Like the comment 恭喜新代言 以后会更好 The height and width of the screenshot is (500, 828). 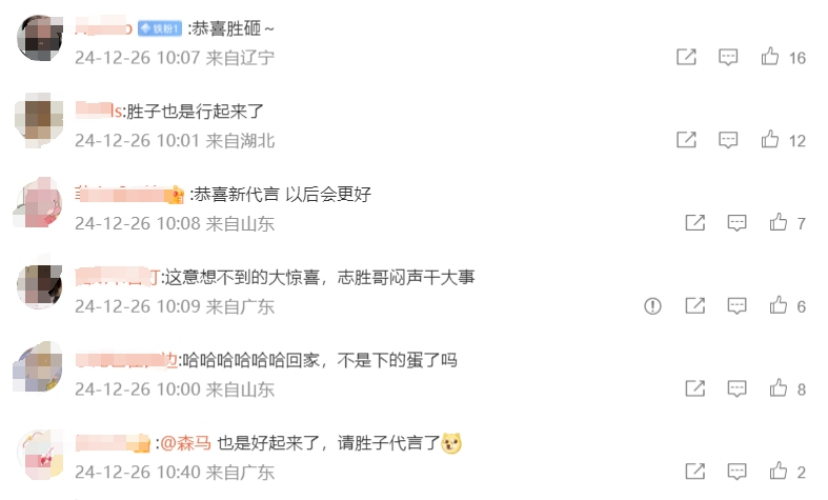(779, 223)
